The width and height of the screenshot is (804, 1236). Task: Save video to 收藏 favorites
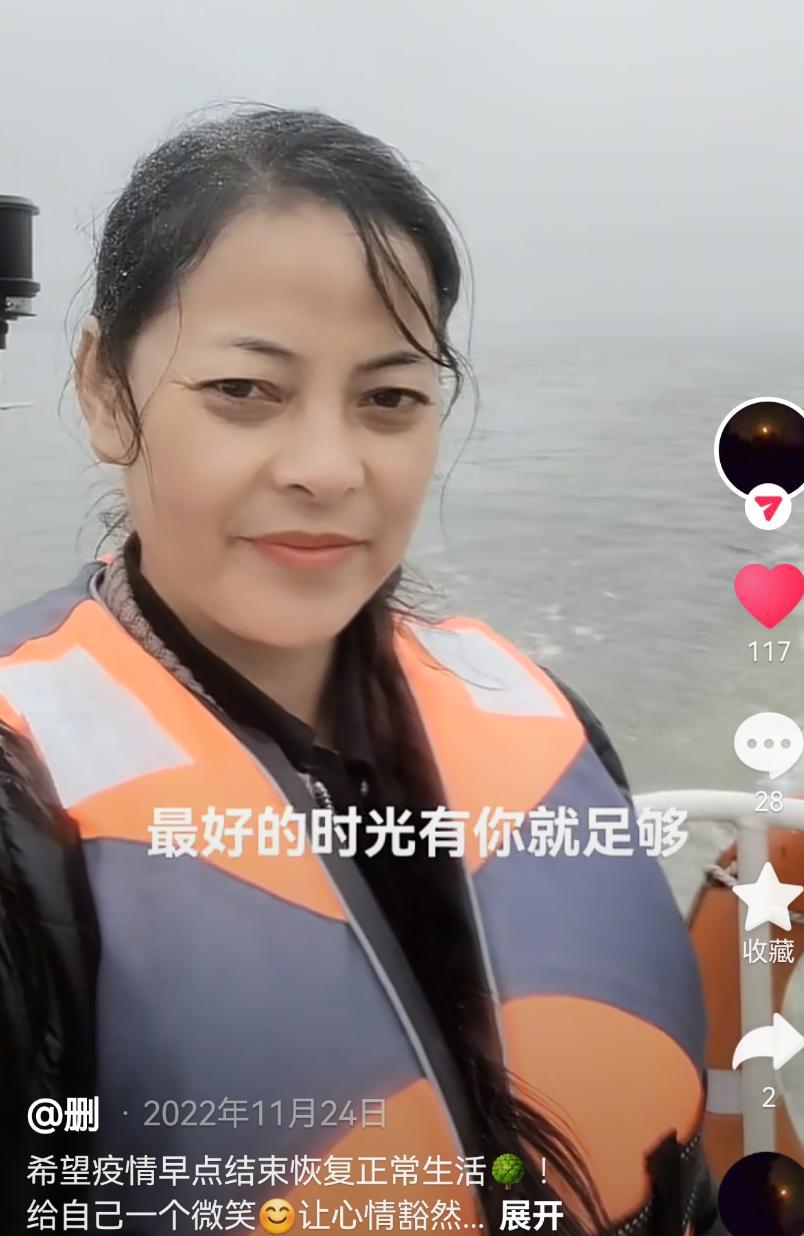(767, 898)
